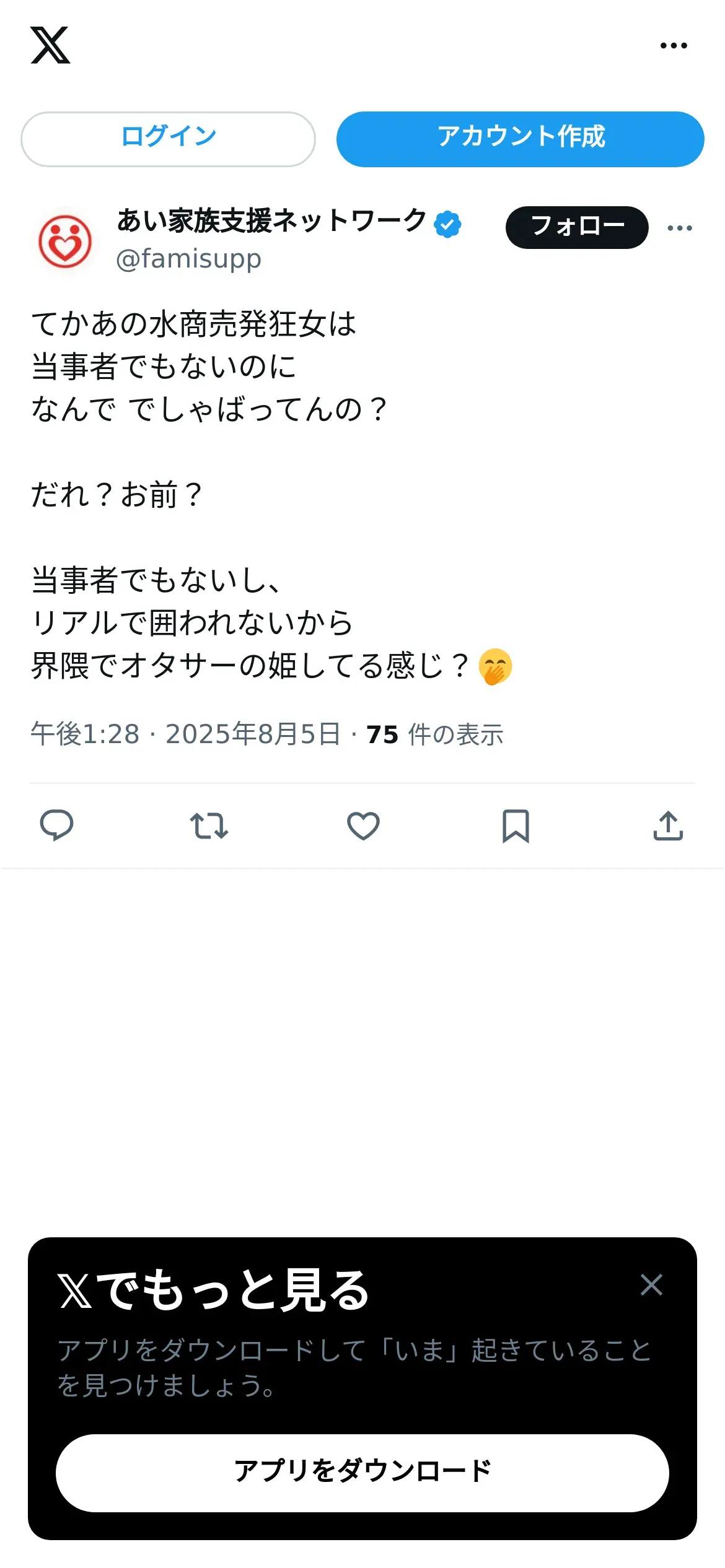Open the @famisupp handle link
Viewport: 725px width, 1568px height.
coord(189,259)
